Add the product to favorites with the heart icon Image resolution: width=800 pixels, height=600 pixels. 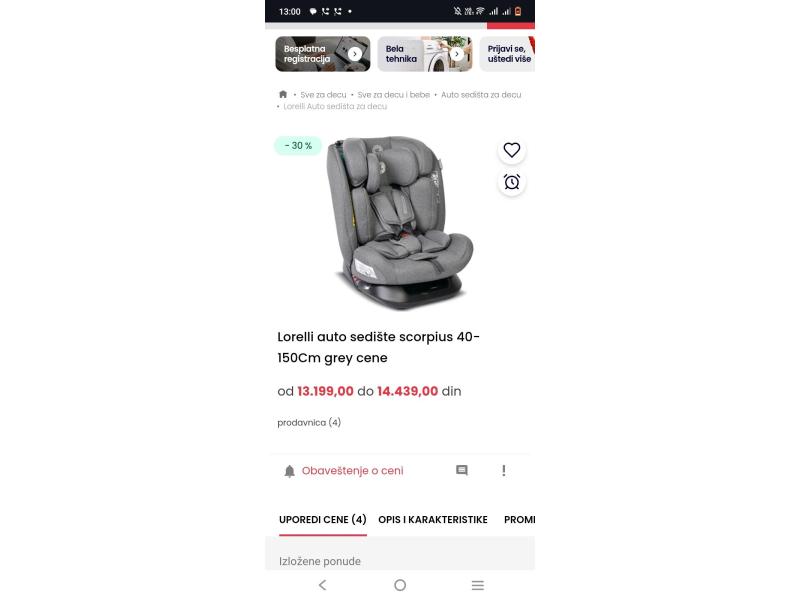512,150
